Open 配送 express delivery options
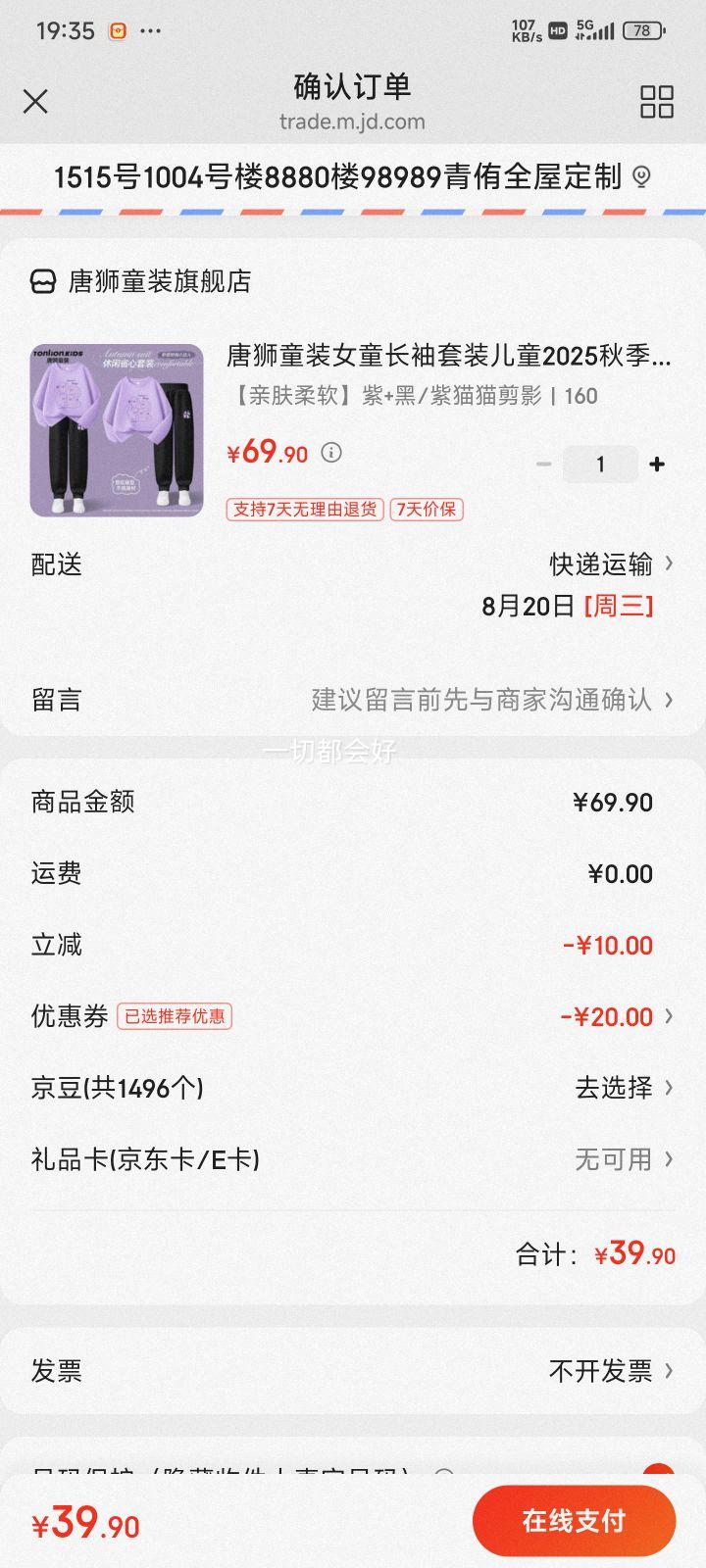Viewport: 706px width, 1568px height. click(353, 564)
